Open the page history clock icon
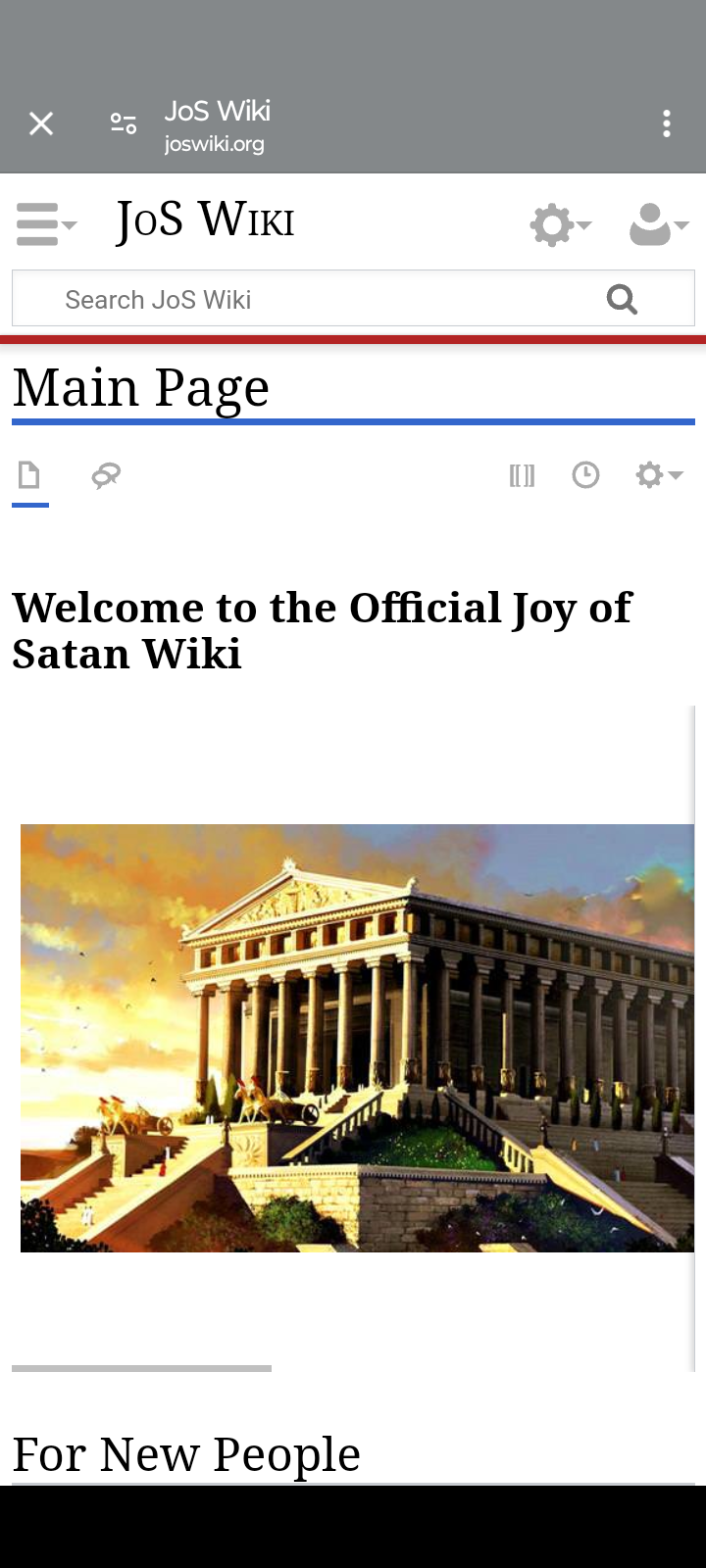This screenshot has height=1568, width=706. (x=585, y=475)
